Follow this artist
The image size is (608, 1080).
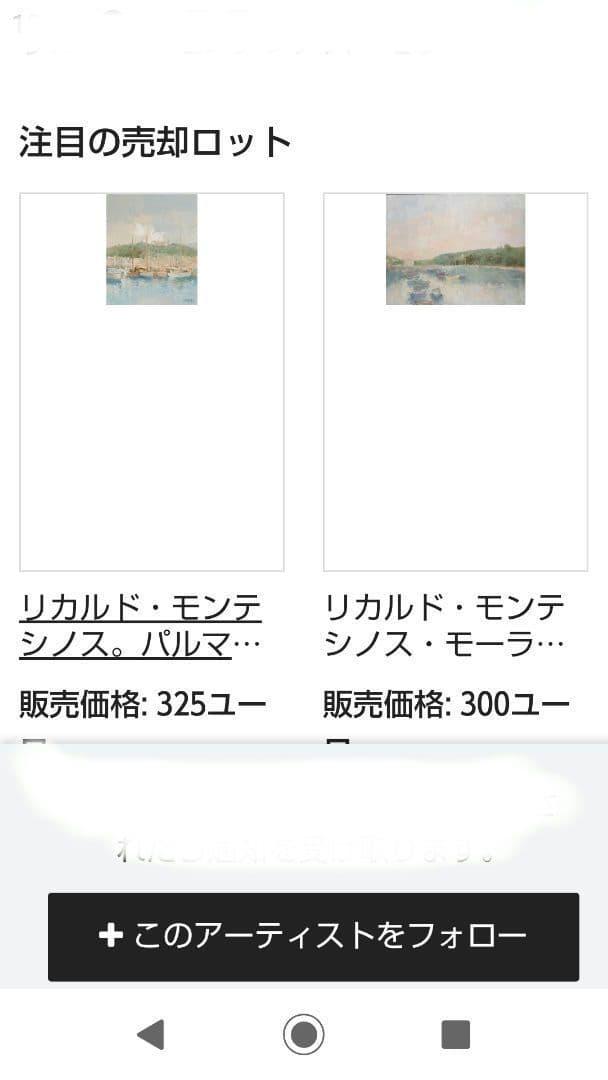(313, 936)
